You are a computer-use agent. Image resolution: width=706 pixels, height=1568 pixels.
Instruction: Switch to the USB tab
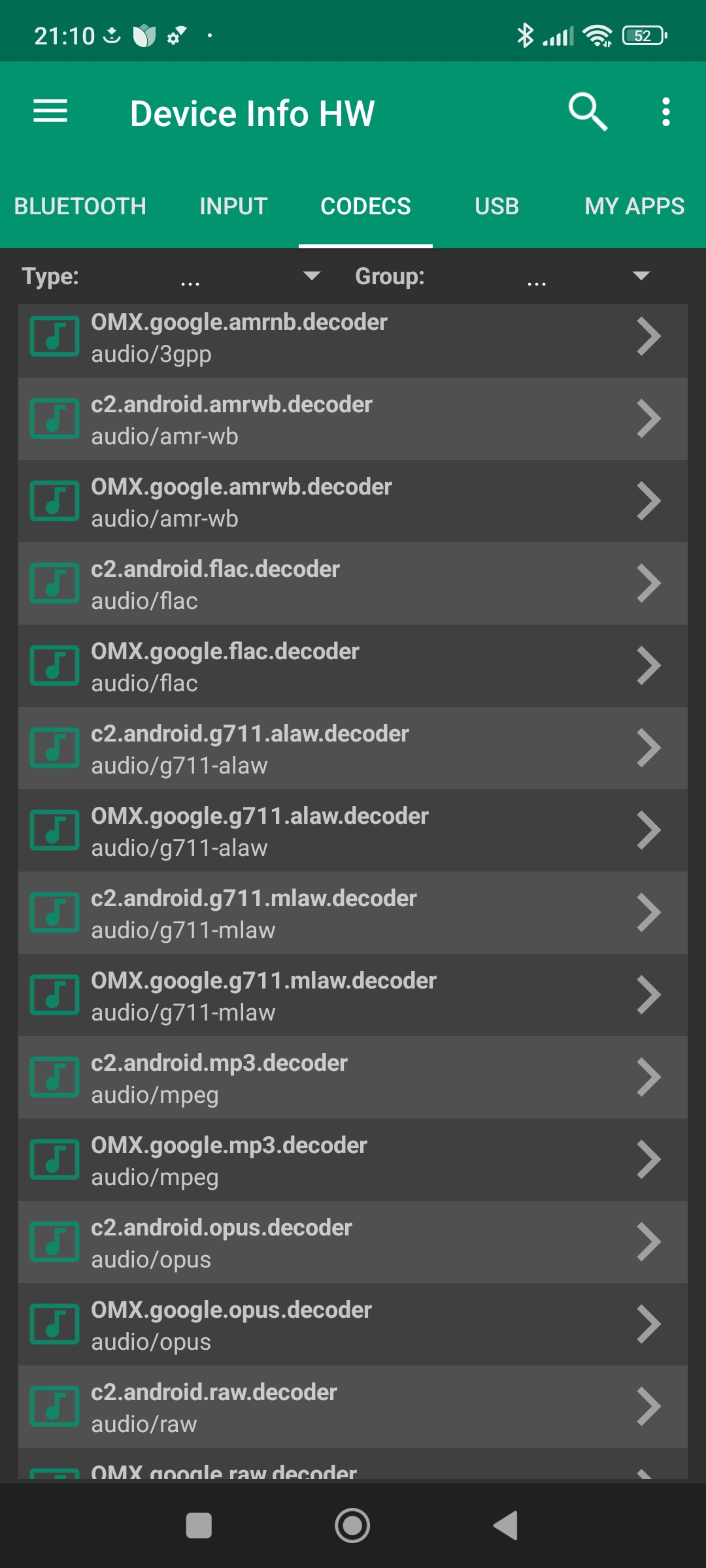(x=496, y=206)
